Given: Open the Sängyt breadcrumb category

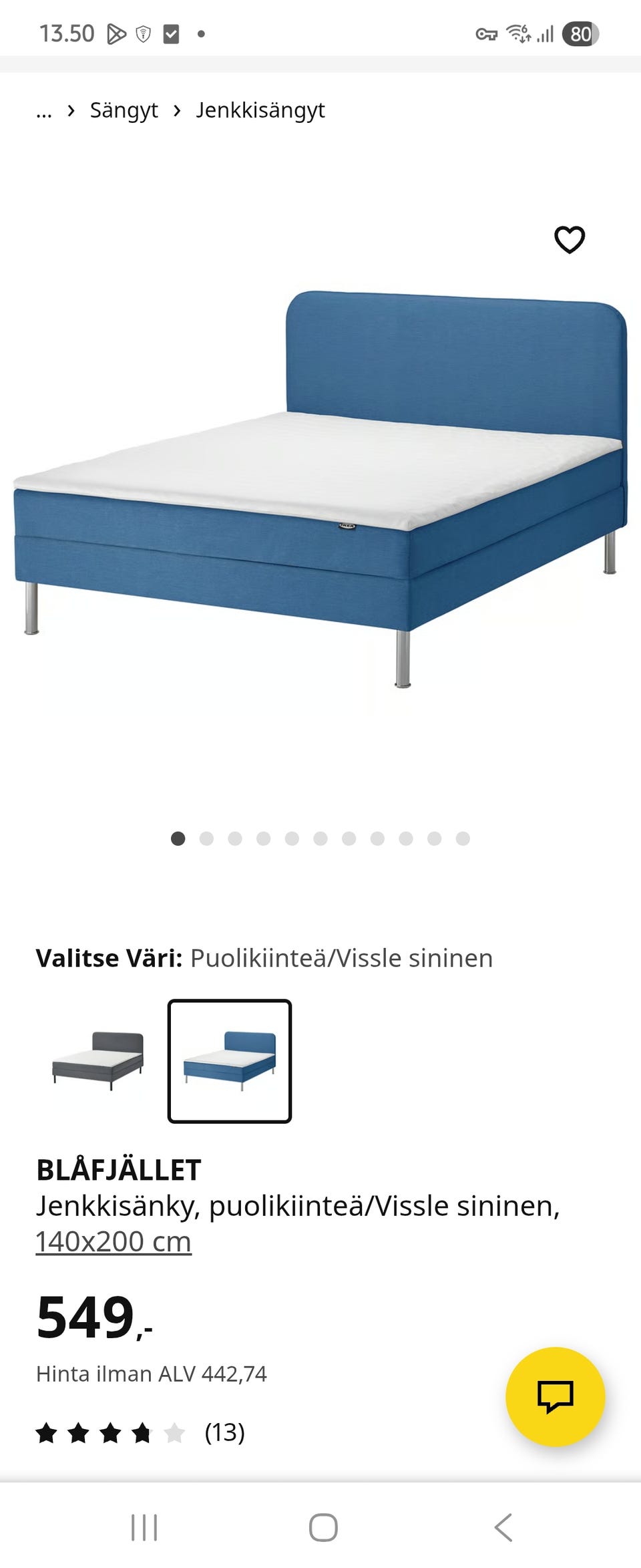Looking at the screenshot, I should pos(124,110).
